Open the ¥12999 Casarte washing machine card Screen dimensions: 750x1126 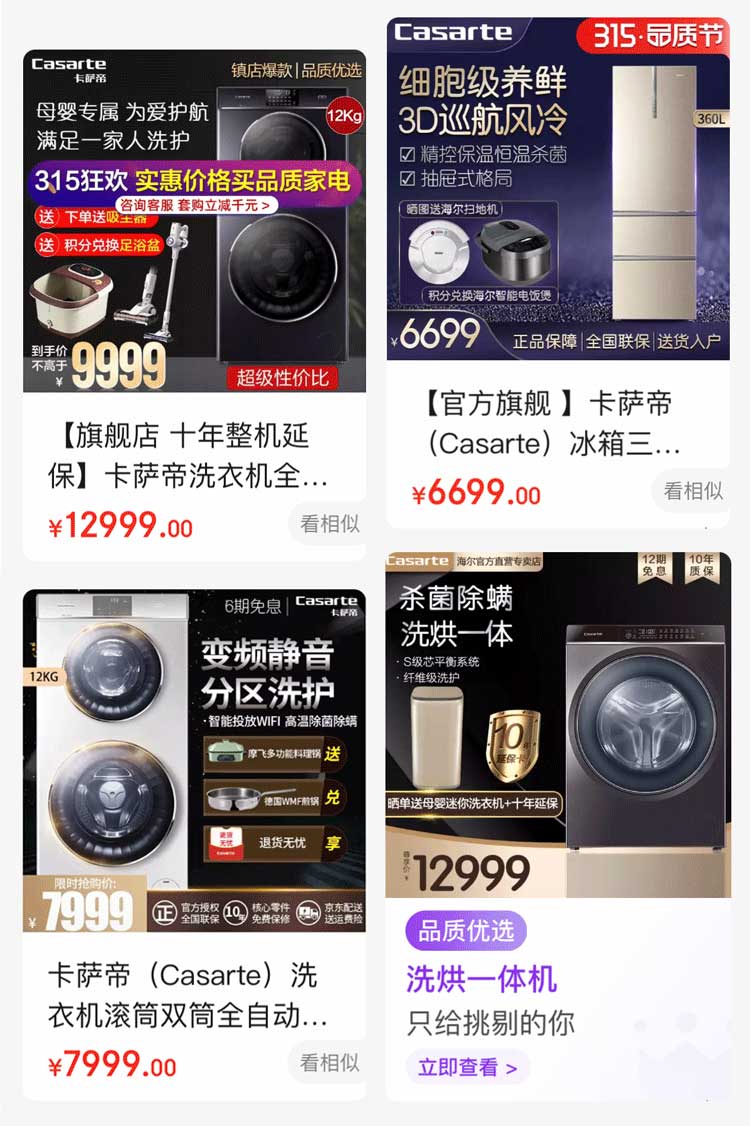pyautogui.click(x=195, y=222)
